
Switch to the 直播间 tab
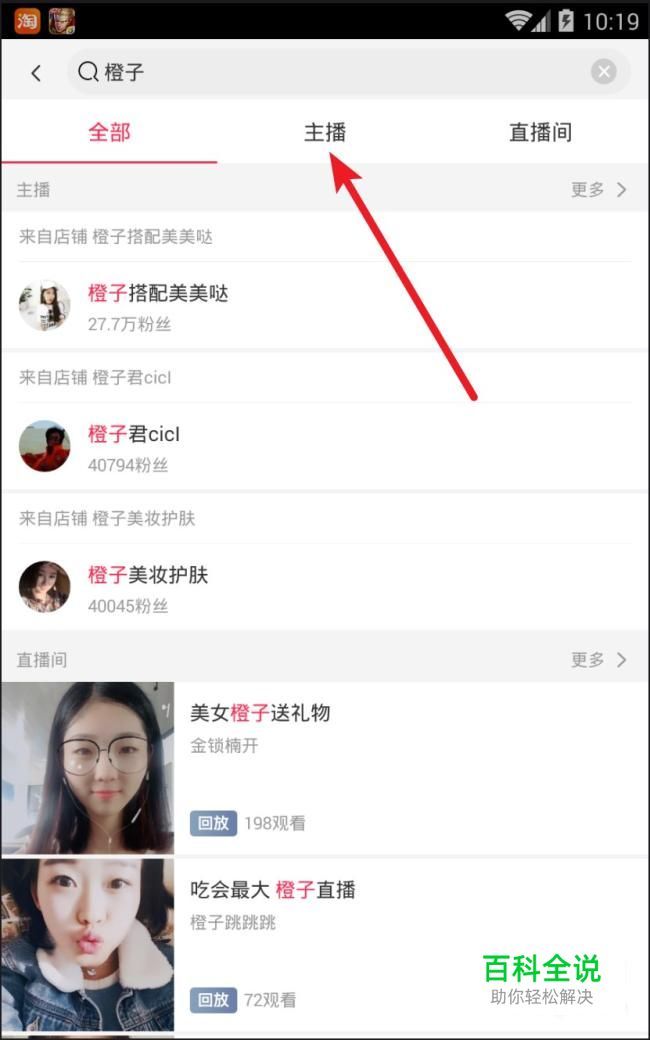[x=540, y=132]
